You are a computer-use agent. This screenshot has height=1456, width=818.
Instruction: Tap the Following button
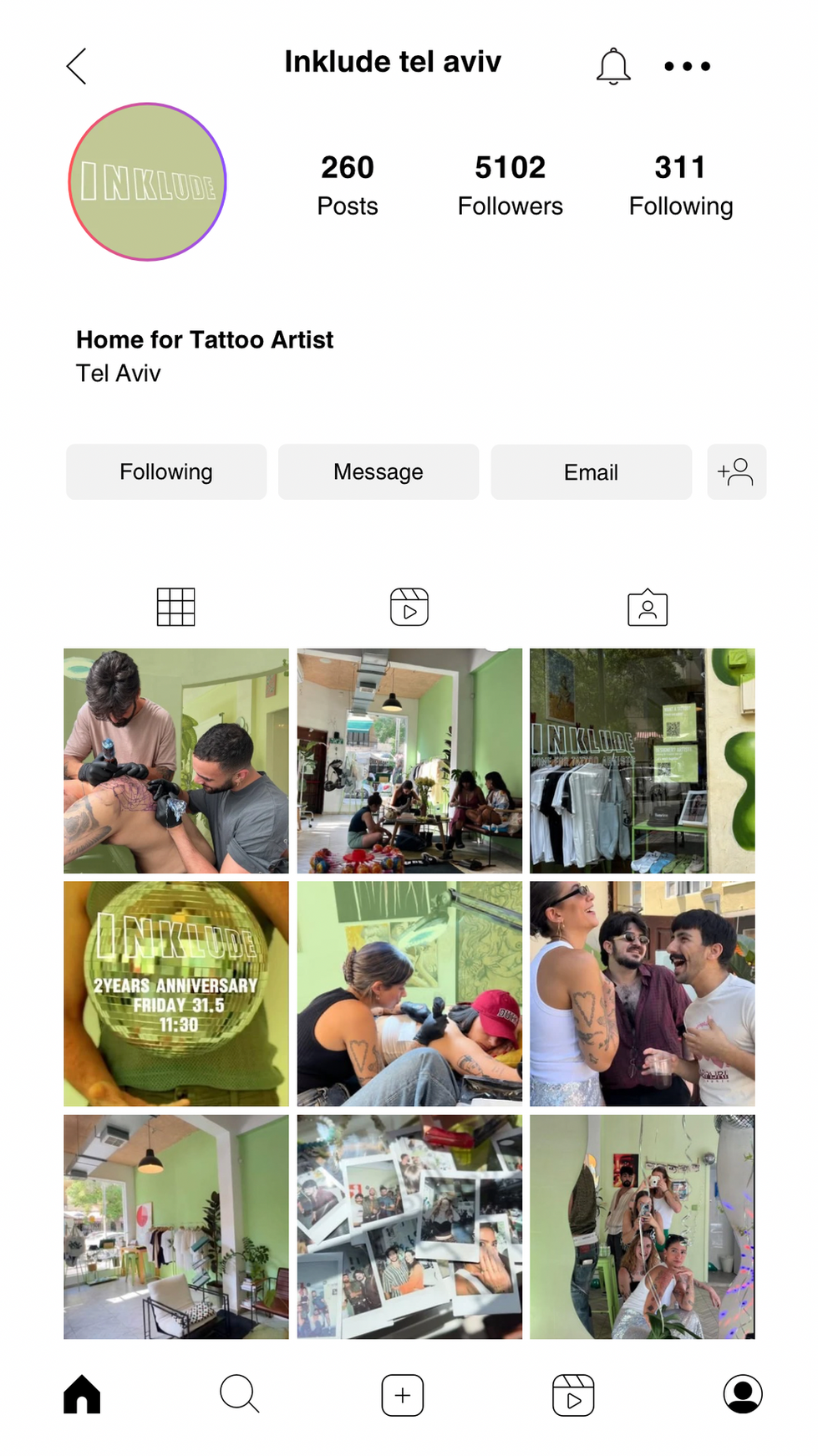pyautogui.click(x=166, y=472)
